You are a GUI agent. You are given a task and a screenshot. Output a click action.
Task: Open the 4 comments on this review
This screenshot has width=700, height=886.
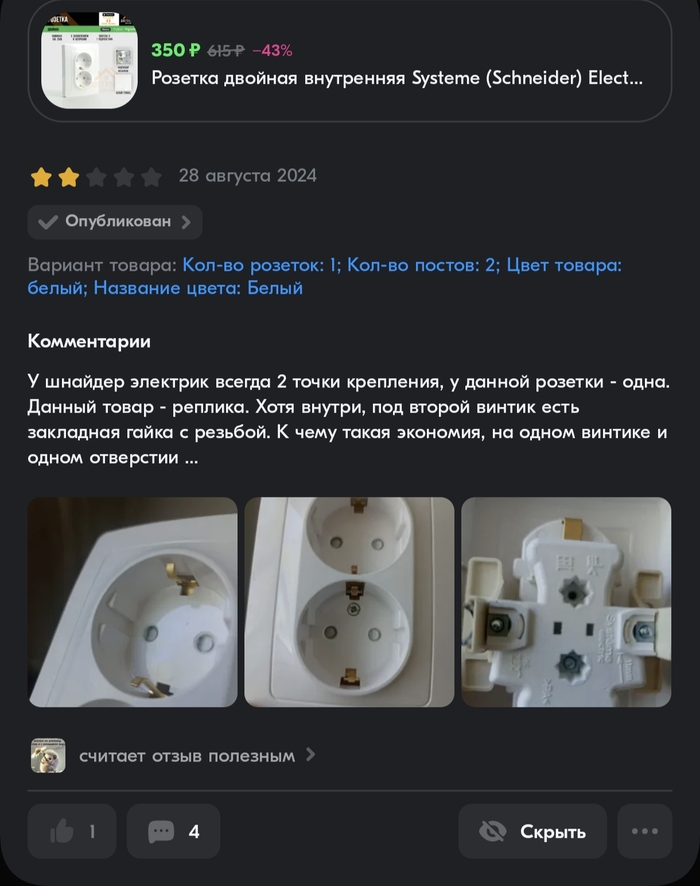pos(173,831)
